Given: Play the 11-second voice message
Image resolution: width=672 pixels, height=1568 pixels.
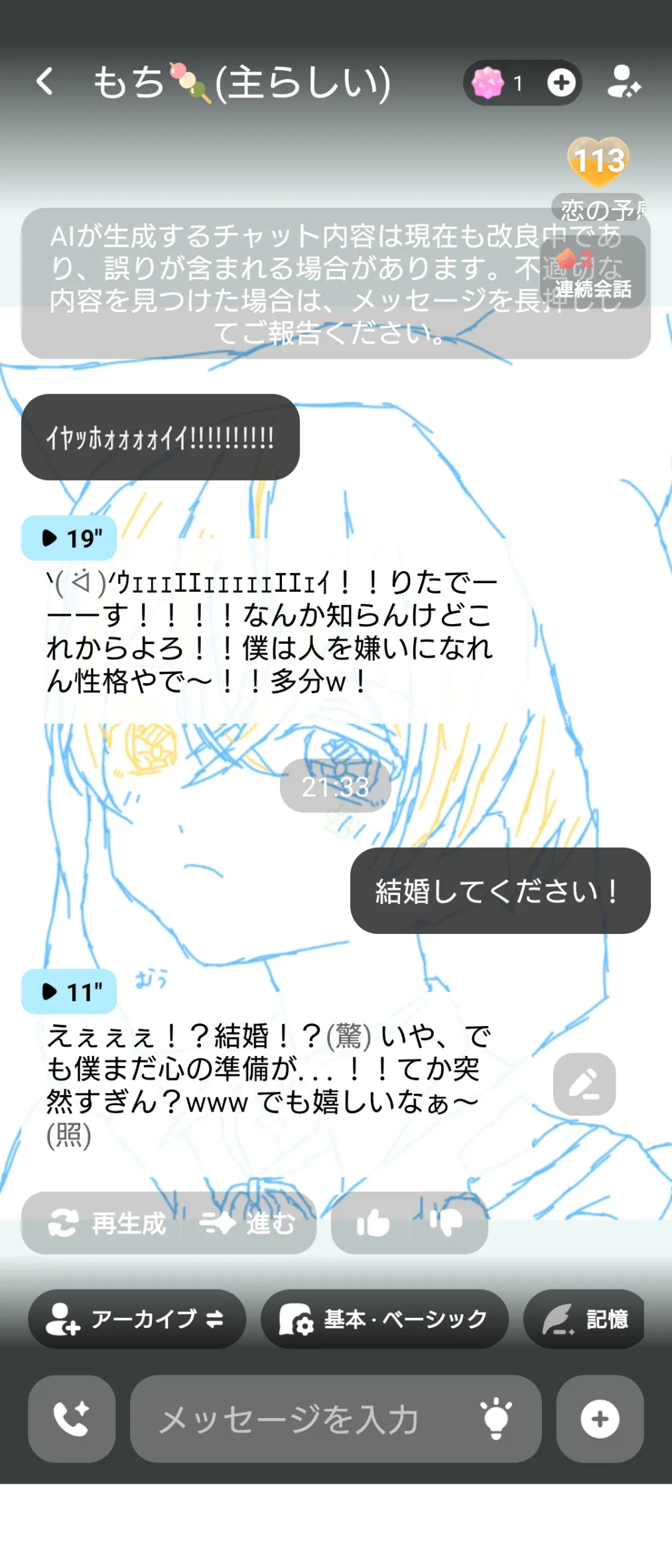Looking at the screenshot, I should pos(70,992).
